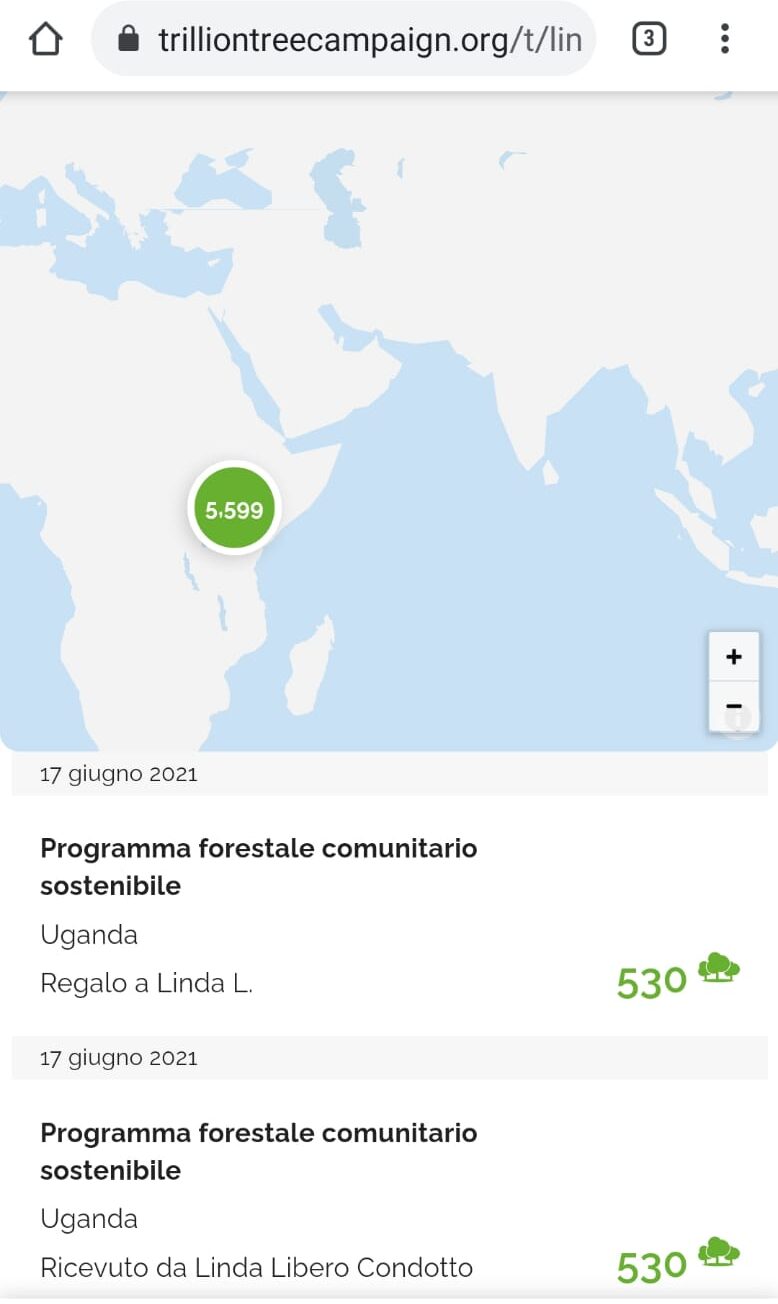The image size is (778, 1304).
Task: Open the contribution gifted to Linda L.
Action: 390,916
